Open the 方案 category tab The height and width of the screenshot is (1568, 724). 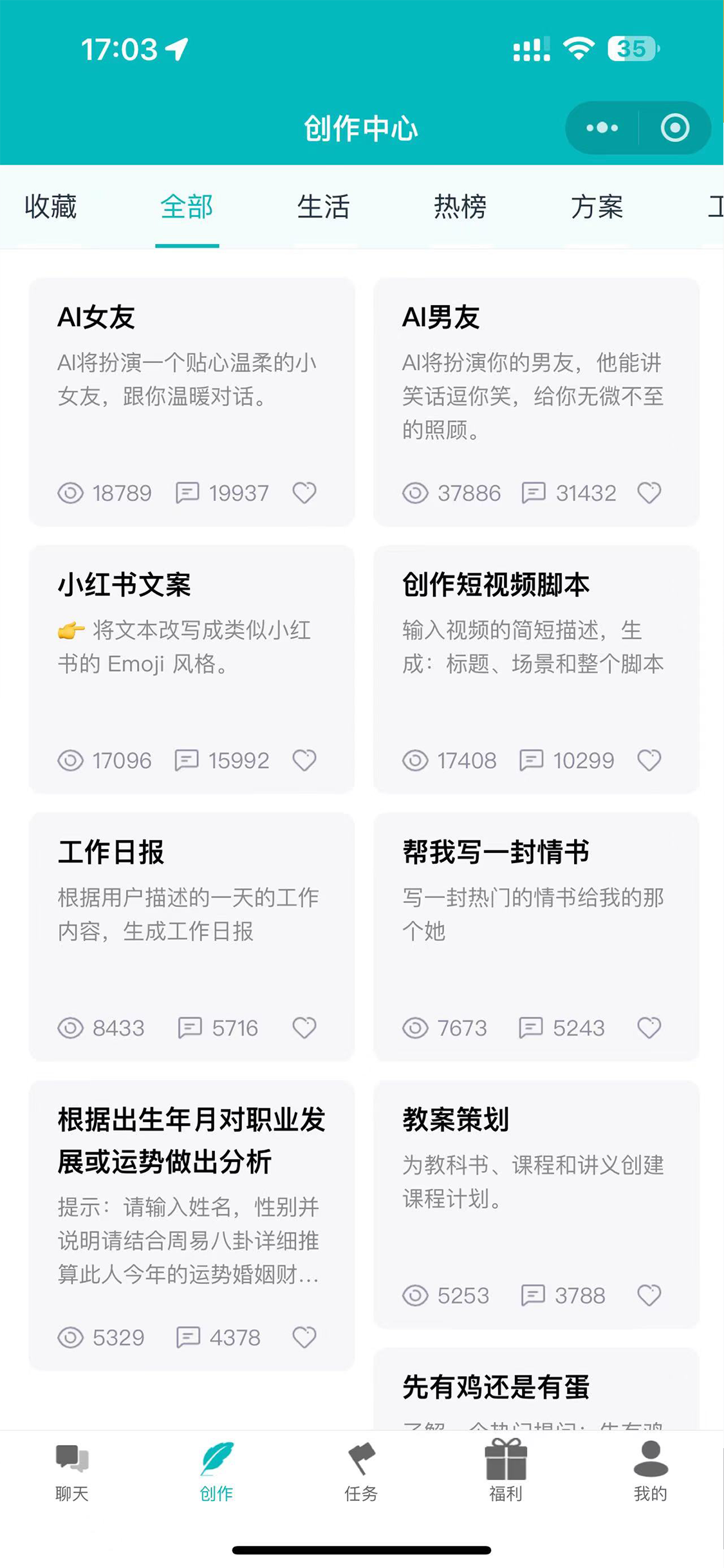coord(597,207)
